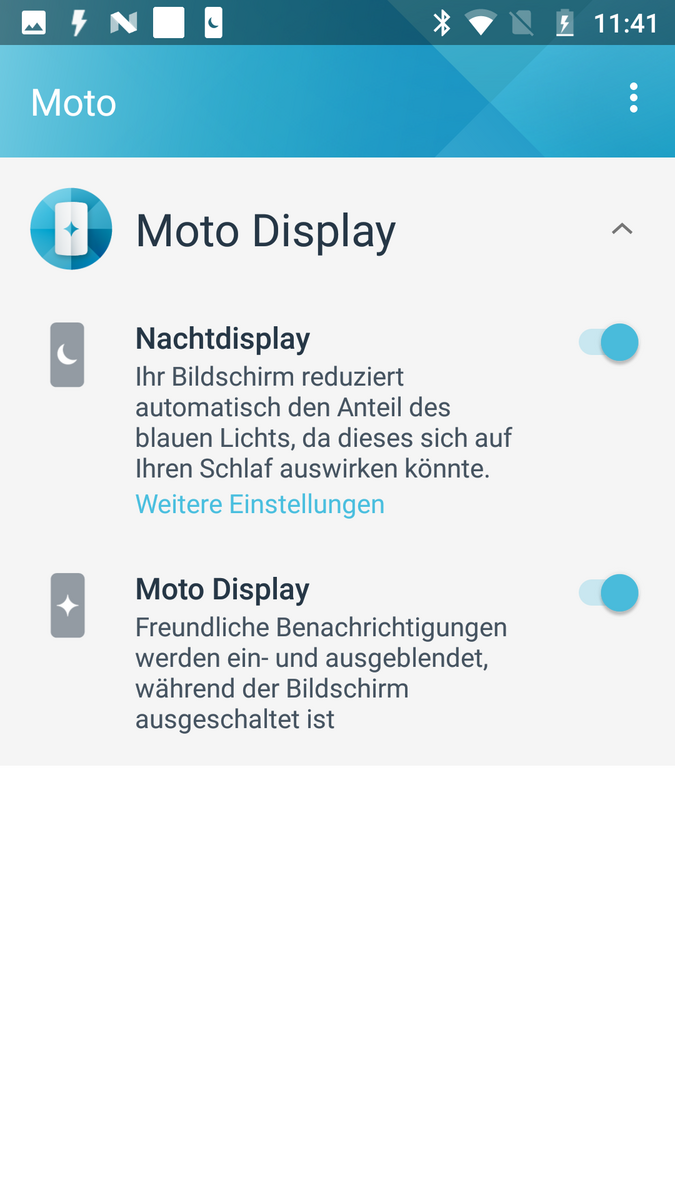Open Weitere Einstellungen link
The width and height of the screenshot is (675, 1200).
coord(260,504)
